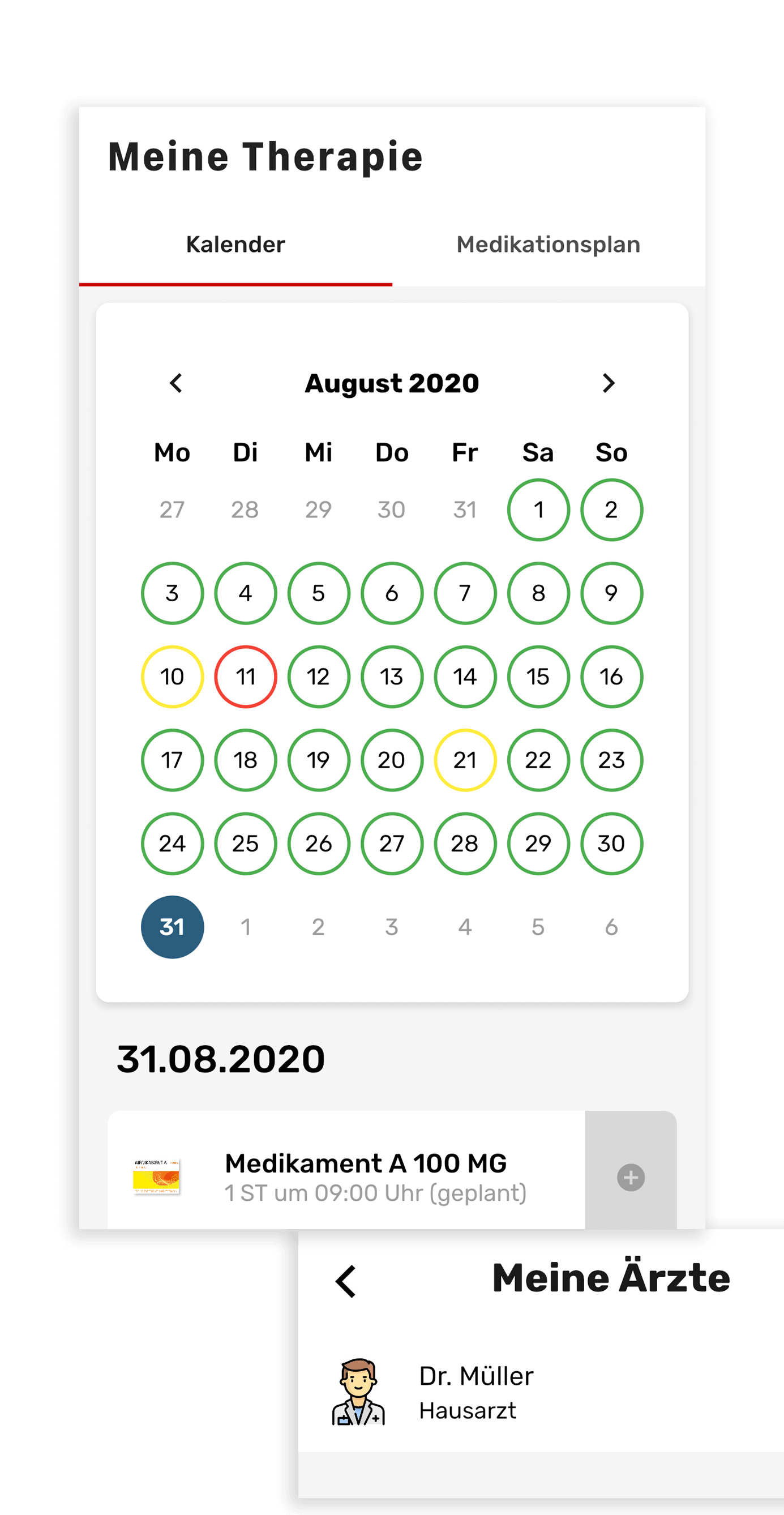Image resolution: width=784 pixels, height=1515 pixels.
Task: Select August 11 marked in red
Action: click(245, 677)
